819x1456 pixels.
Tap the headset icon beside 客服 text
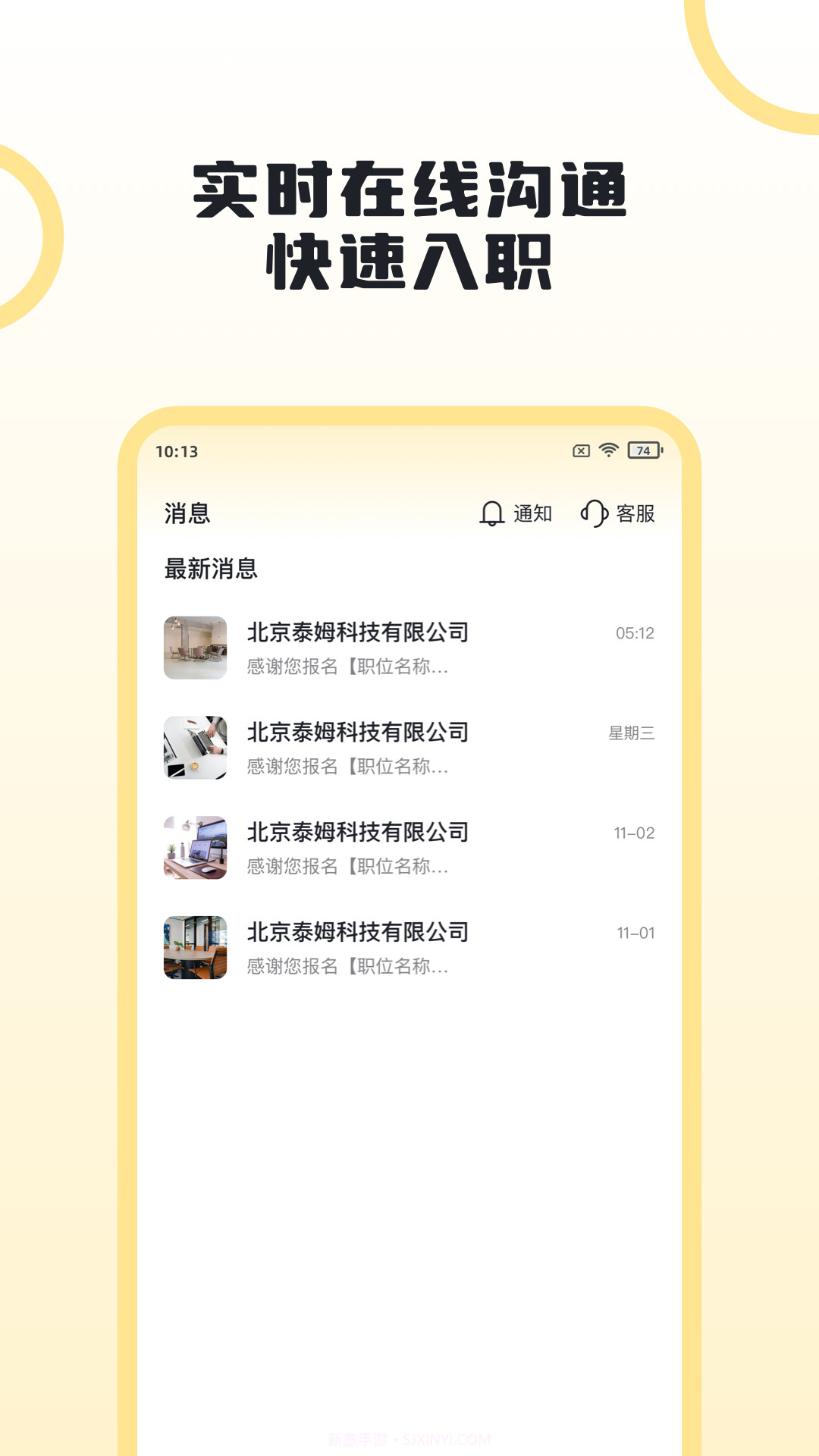[x=595, y=513]
